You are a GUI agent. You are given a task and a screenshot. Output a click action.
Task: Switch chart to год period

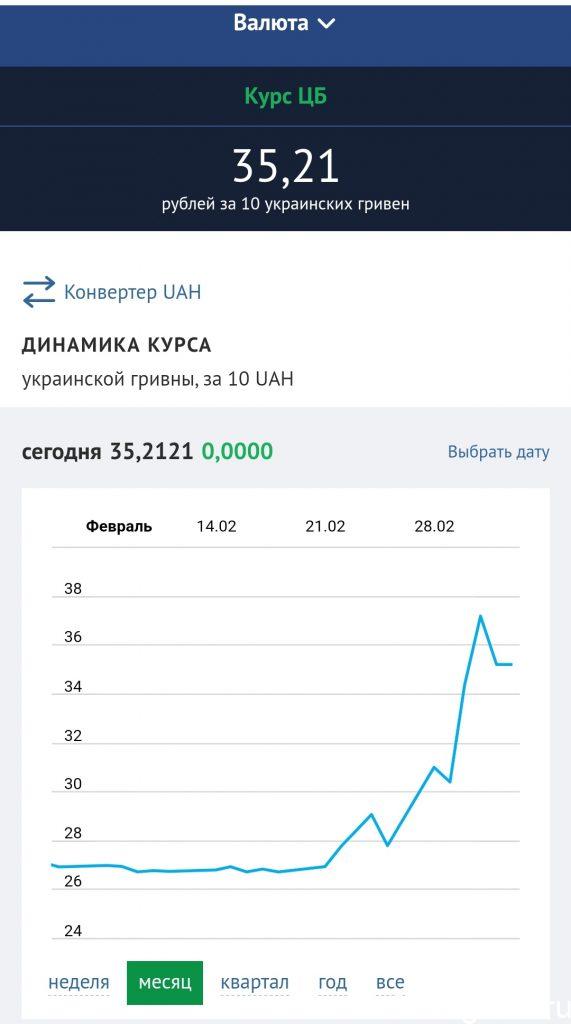tap(333, 982)
